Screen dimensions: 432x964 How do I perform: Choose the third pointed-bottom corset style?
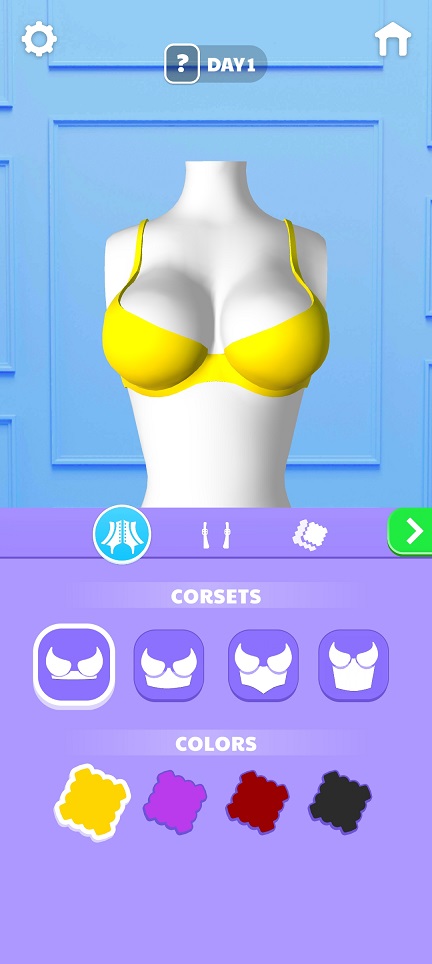(264, 665)
